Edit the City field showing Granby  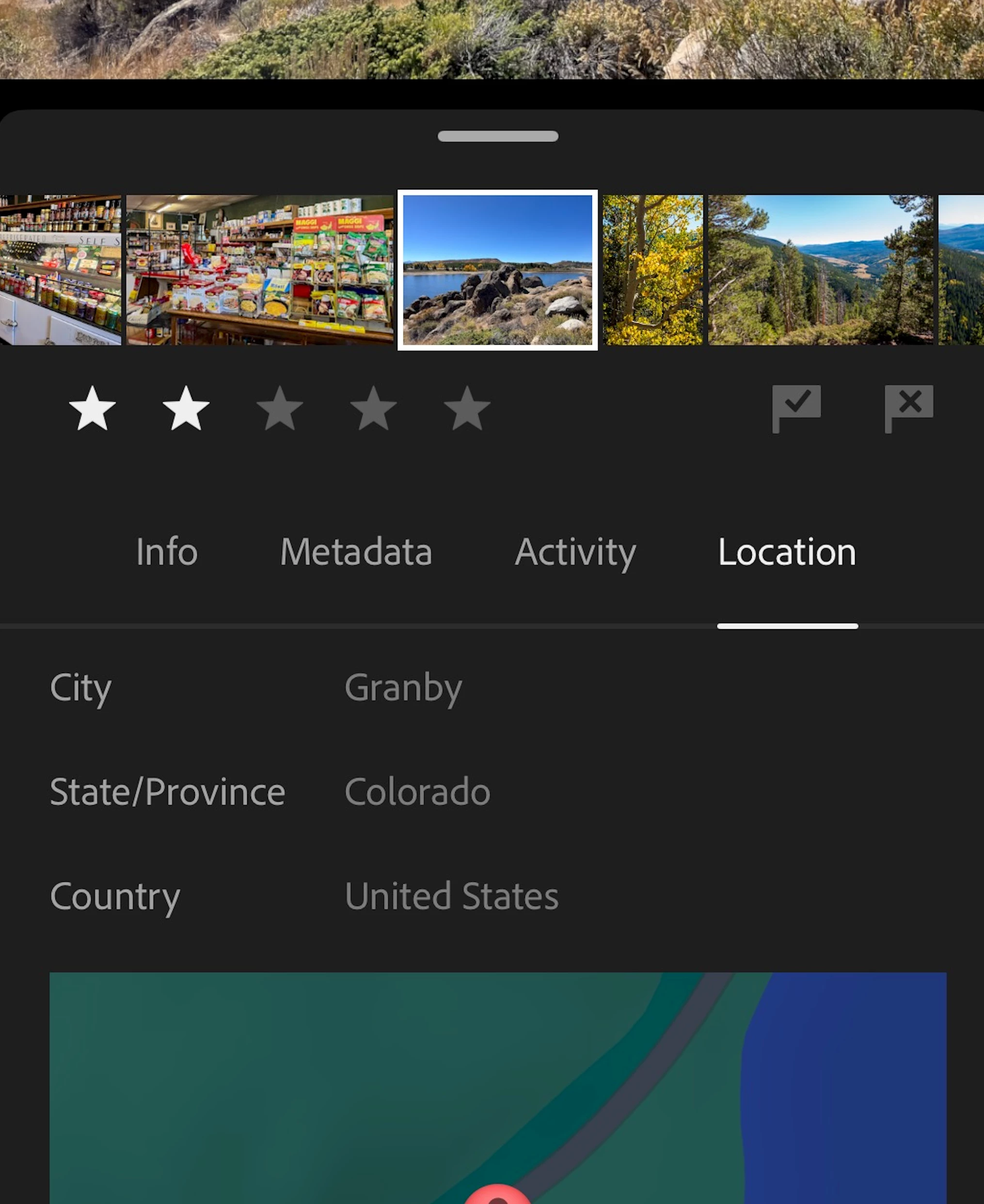tap(403, 688)
